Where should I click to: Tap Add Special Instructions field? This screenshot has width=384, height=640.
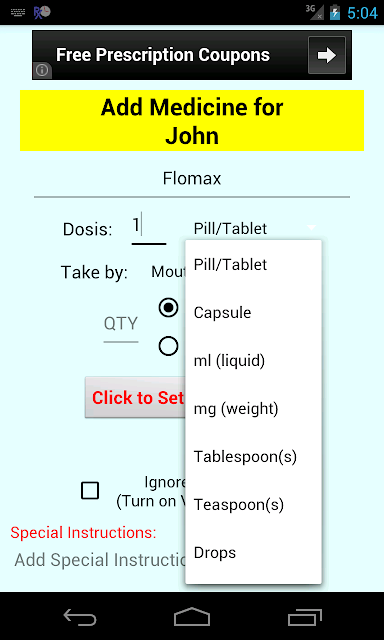click(100, 560)
